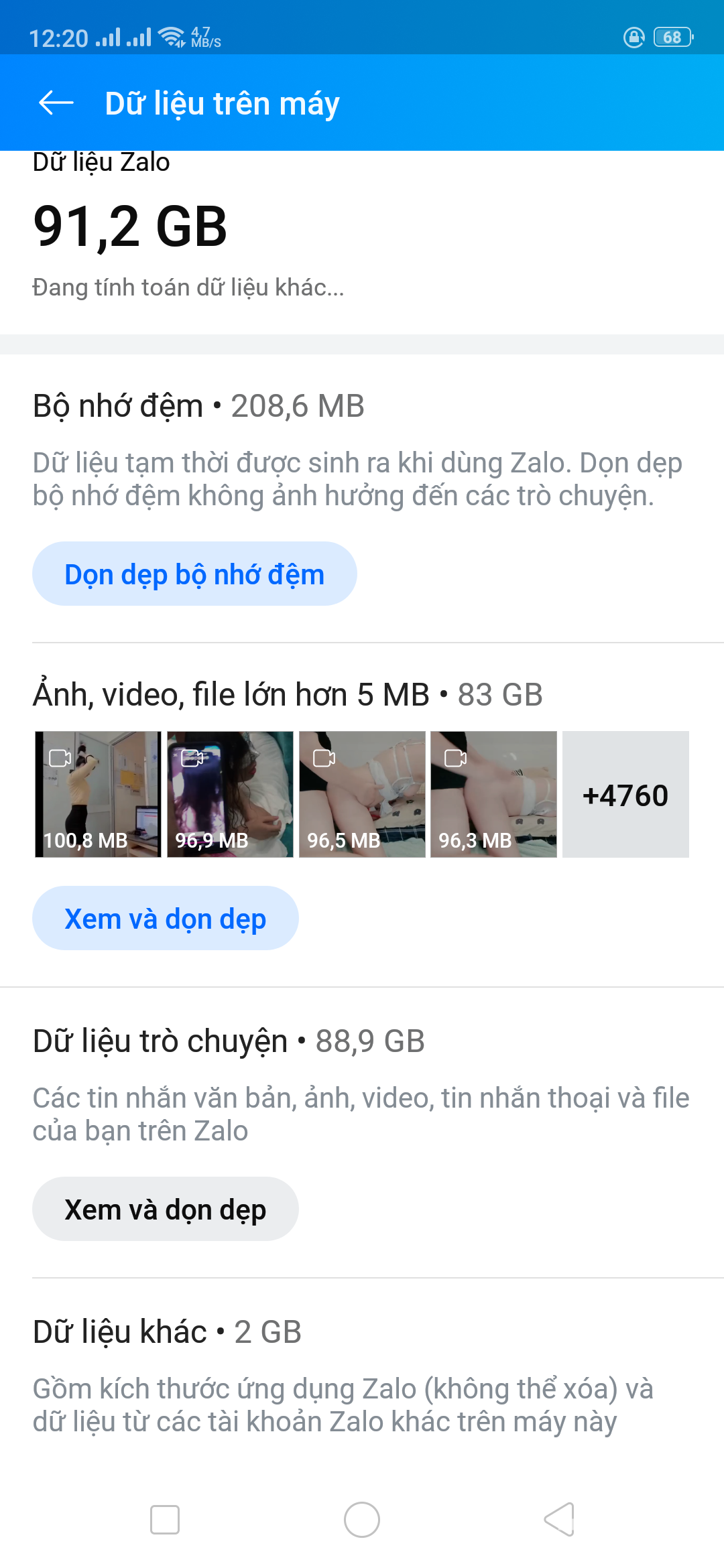This screenshot has height=1568, width=724.
Task: Open the 100,8 MB video thumbnail
Action: tap(98, 794)
